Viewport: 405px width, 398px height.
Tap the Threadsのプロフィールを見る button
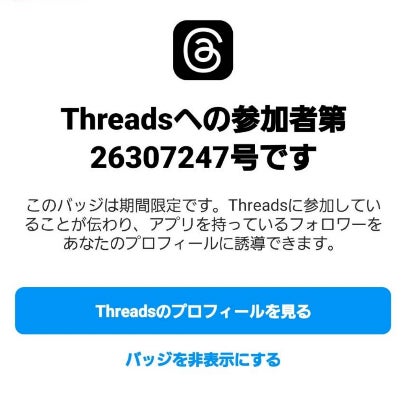coord(203,311)
